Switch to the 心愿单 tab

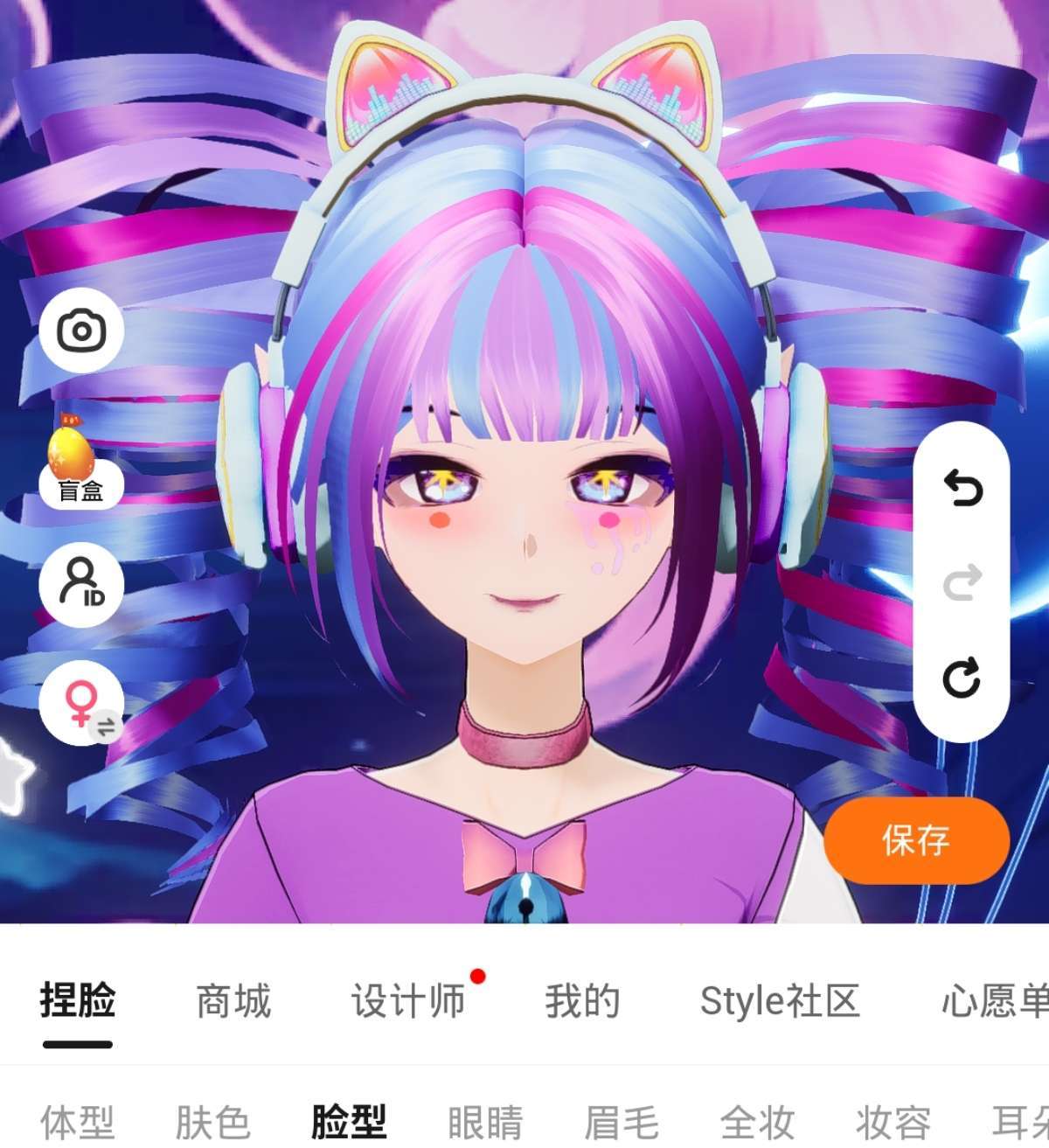point(995,1001)
